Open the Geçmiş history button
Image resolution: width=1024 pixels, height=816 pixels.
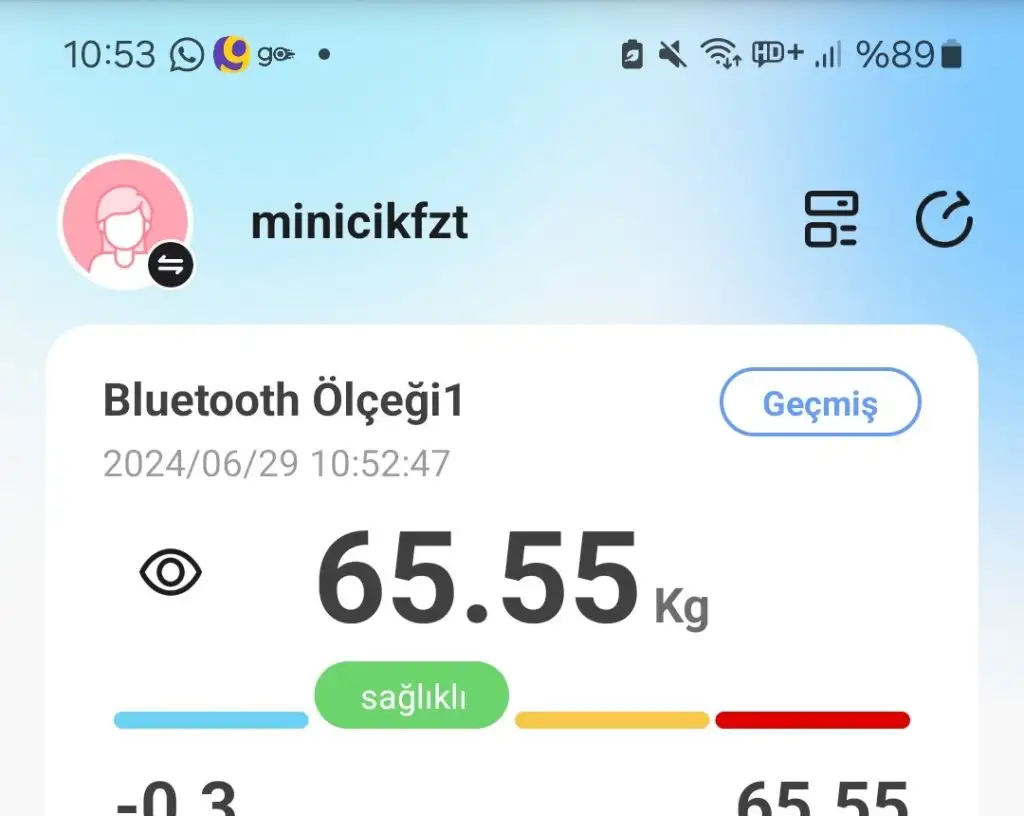pos(819,403)
